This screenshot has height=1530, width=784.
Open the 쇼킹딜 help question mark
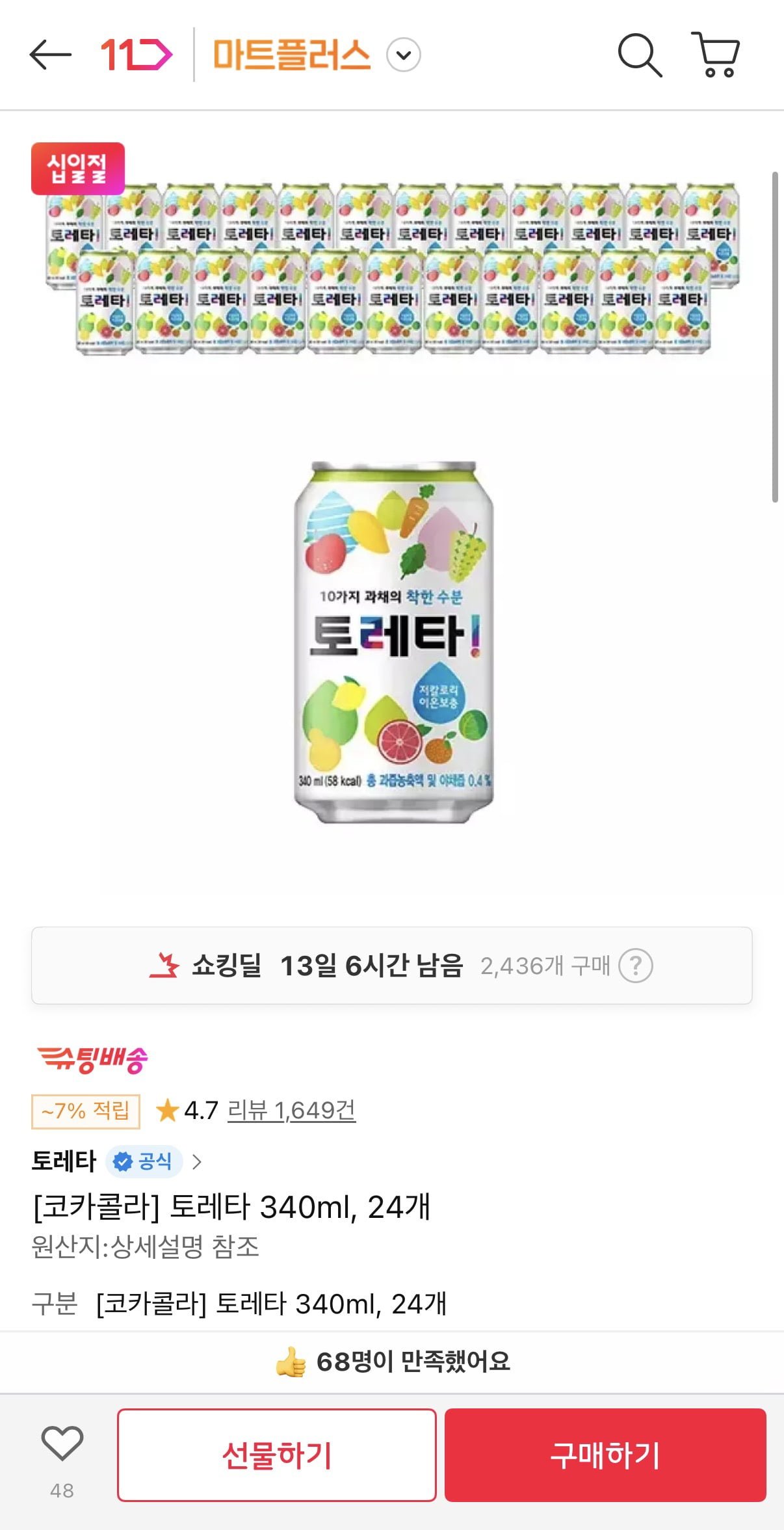(635, 966)
